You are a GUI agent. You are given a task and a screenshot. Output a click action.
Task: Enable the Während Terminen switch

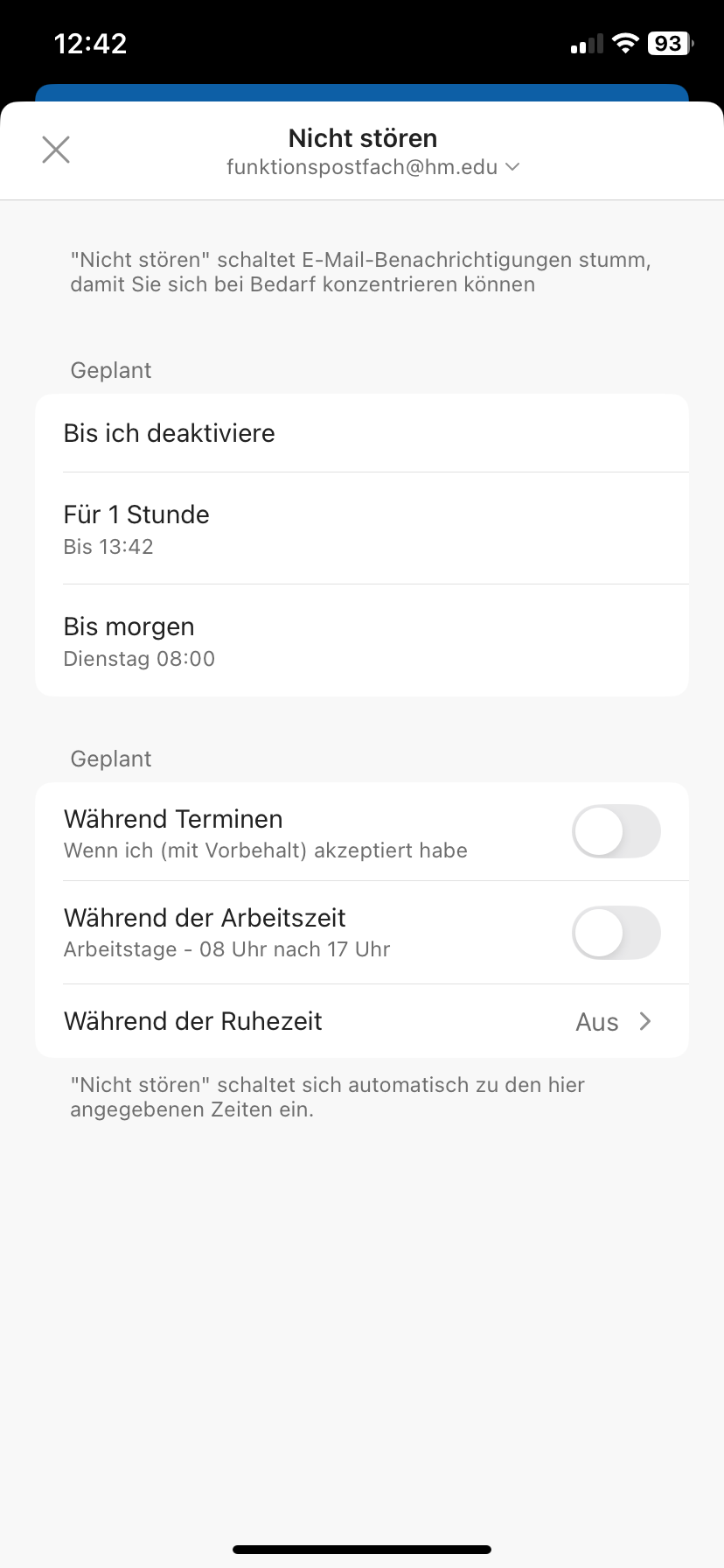(616, 831)
